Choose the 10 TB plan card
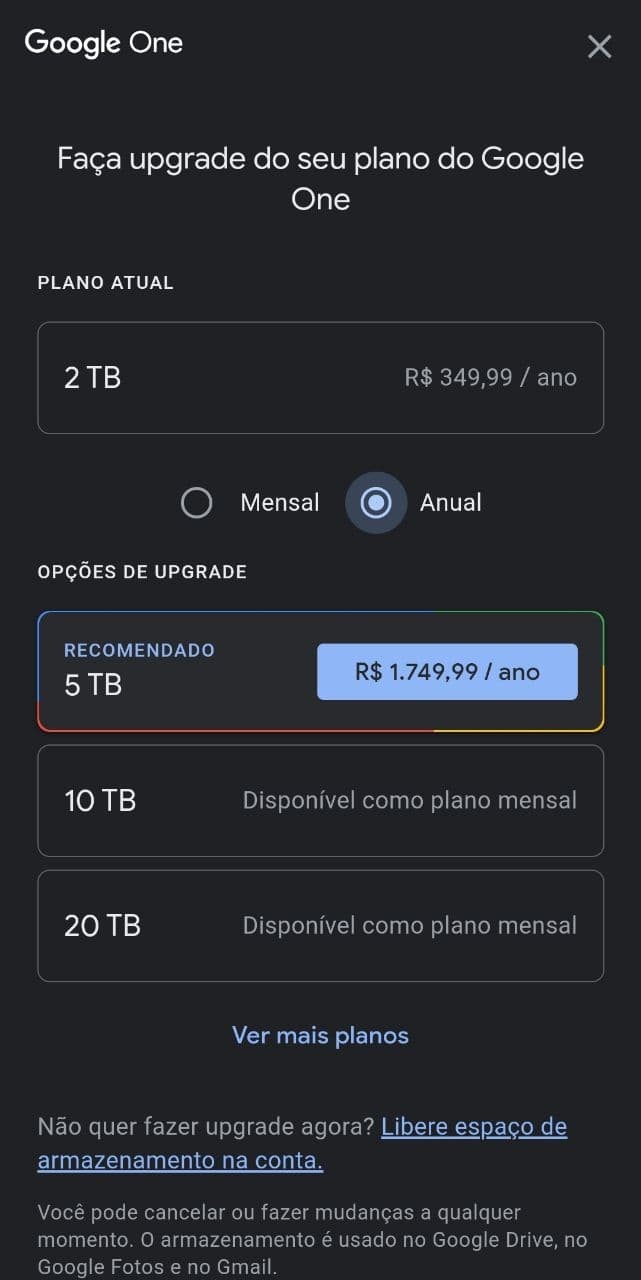Image resolution: width=641 pixels, height=1280 pixels. tap(320, 801)
